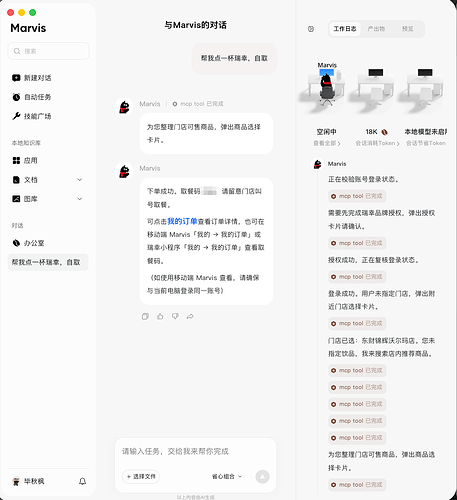Dislike Marvis's reply with thumbs down
The image size is (457, 500).
tap(175, 316)
